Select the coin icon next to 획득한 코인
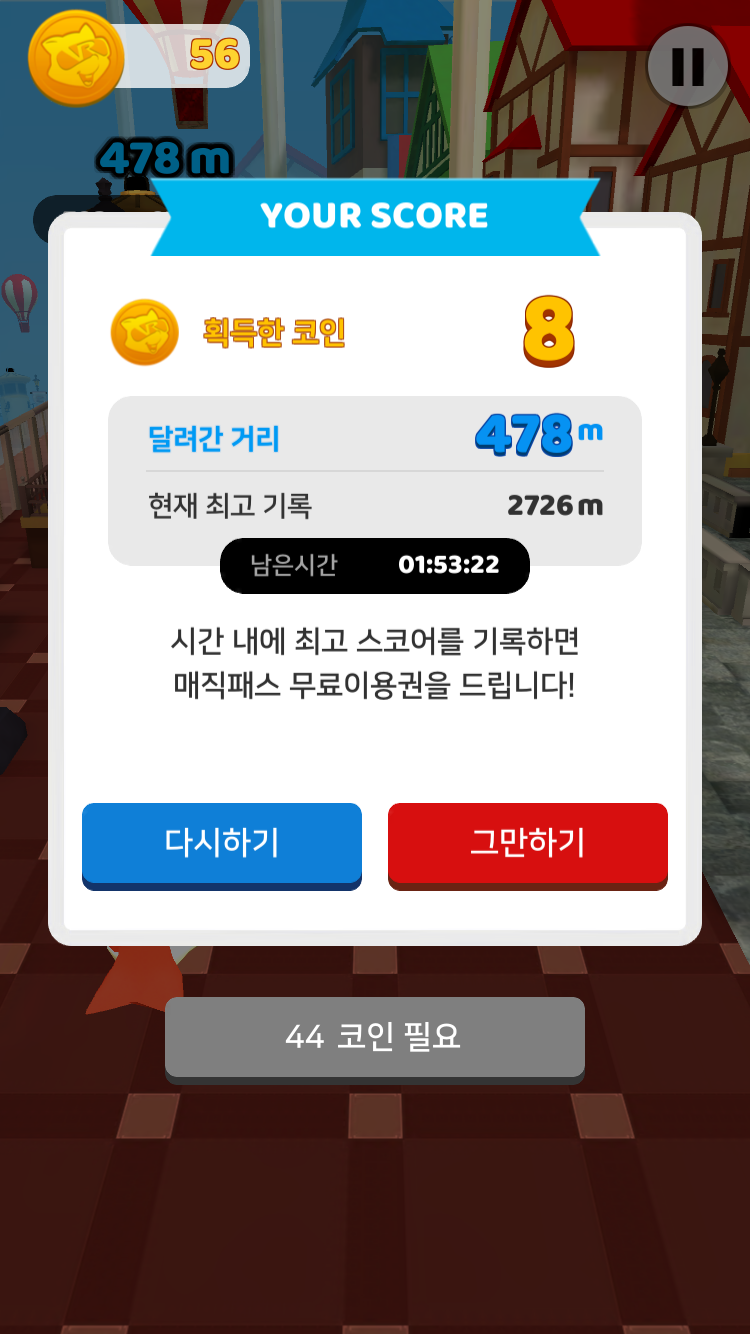Viewport: 750px width, 1334px height. [143, 332]
